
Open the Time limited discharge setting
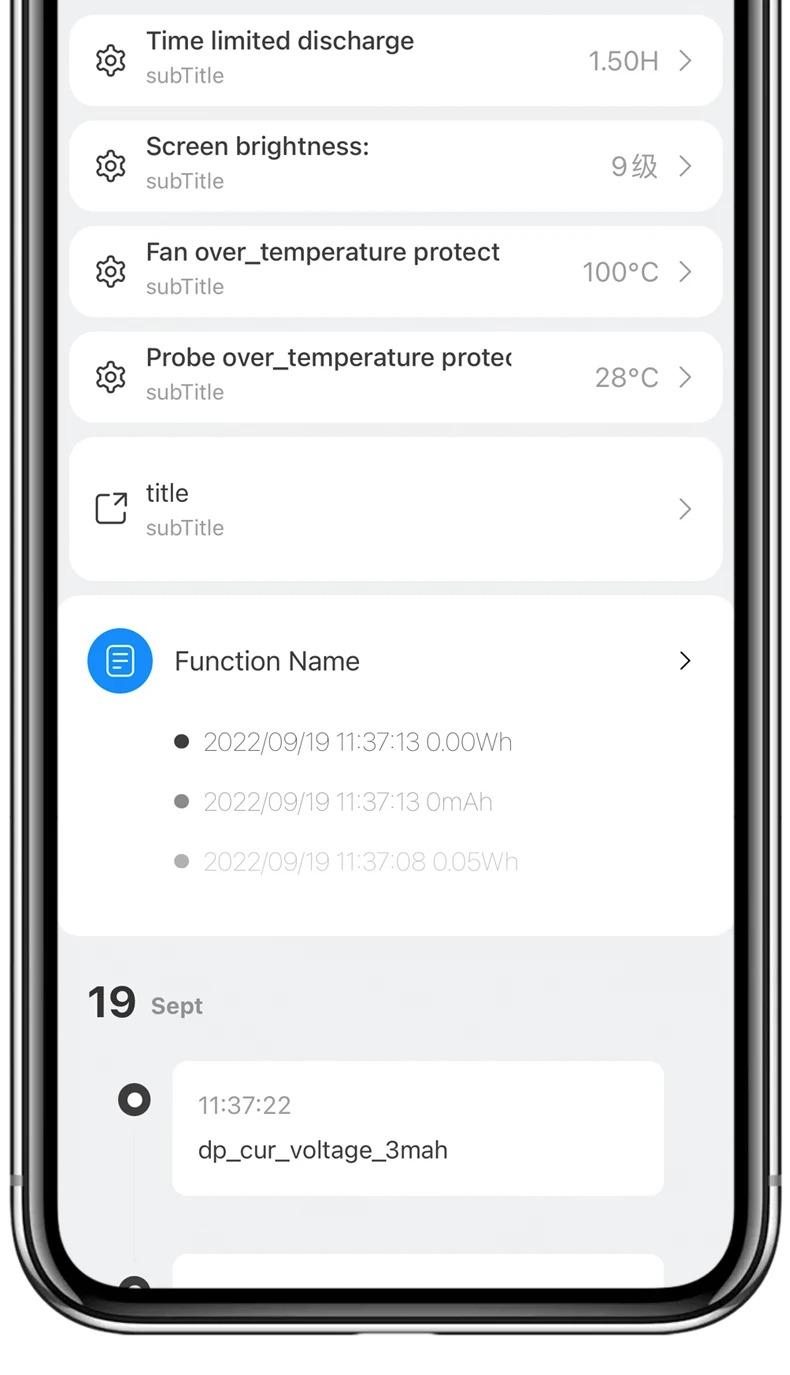point(395,60)
